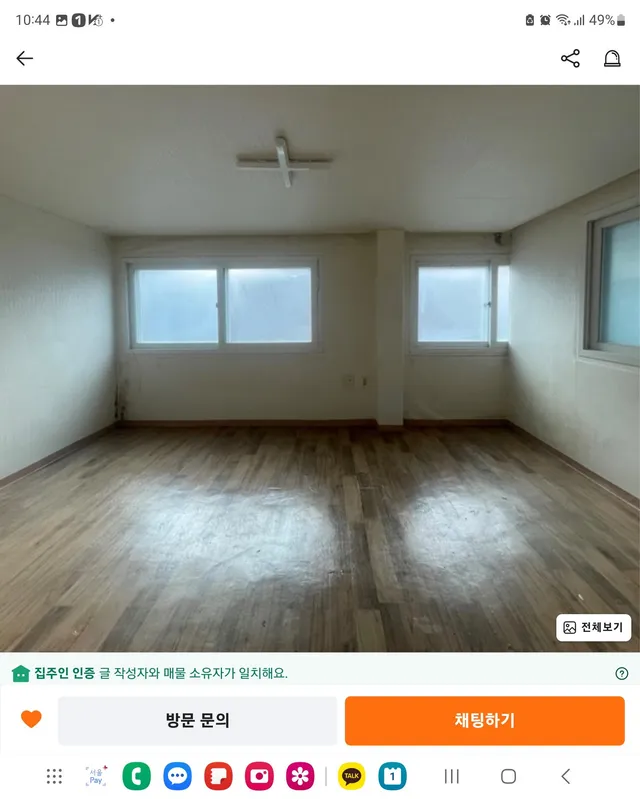Go to the home screen
This screenshot has height=799, width=640.
coord(509,776)
